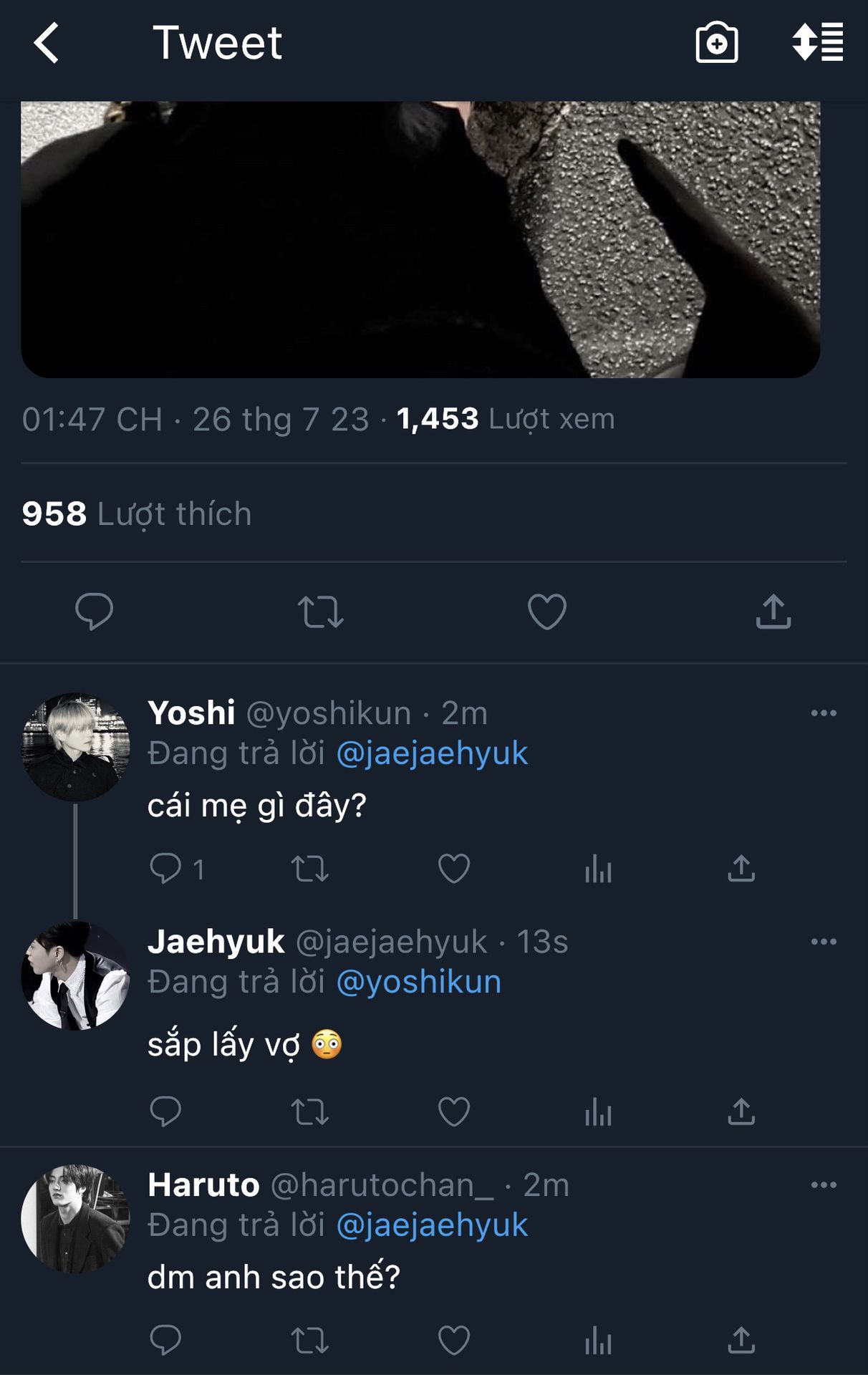Retweet Yoshi's reply

pos(309,869)
